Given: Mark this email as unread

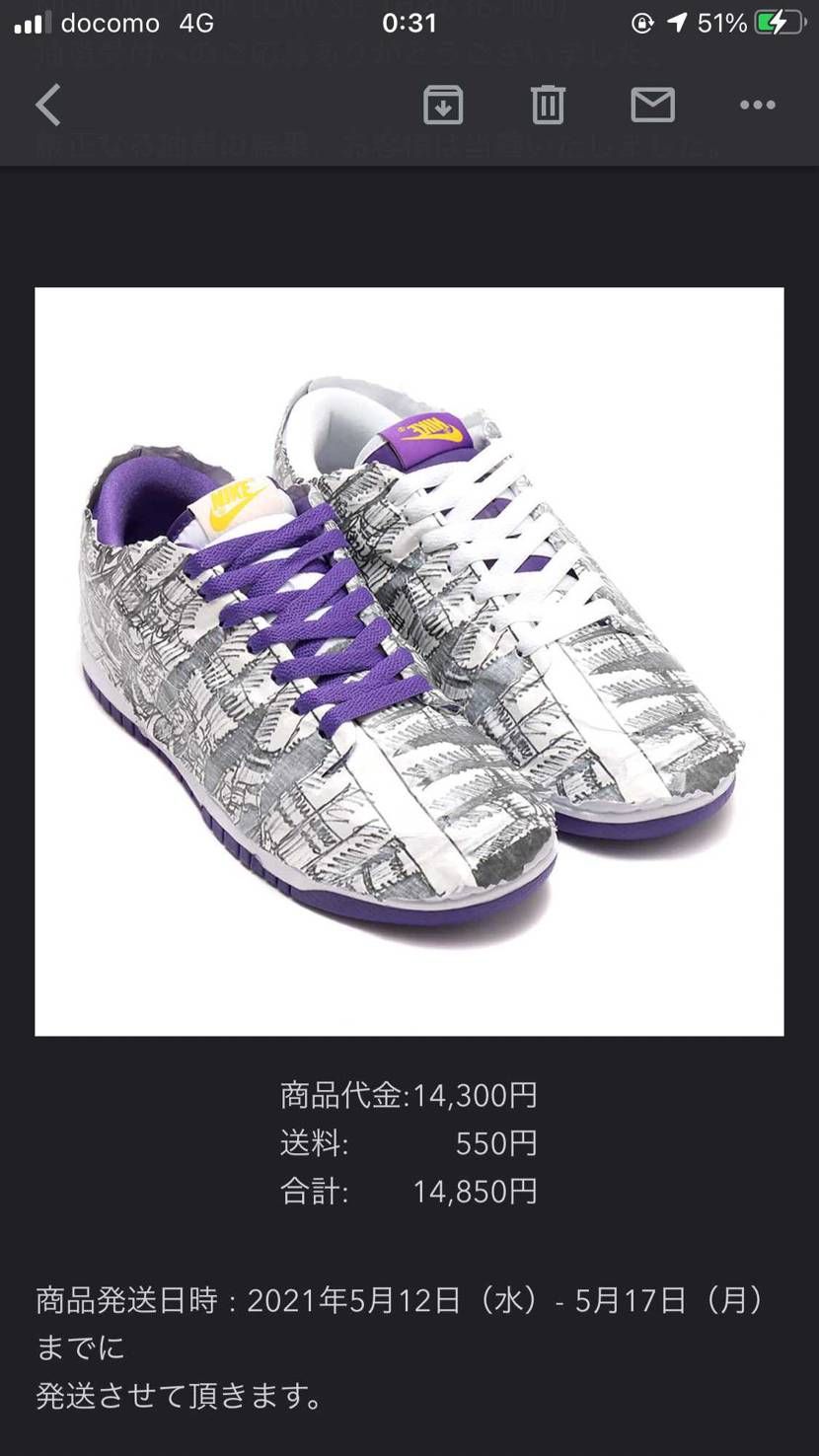Looking at the screenshot, I should tap(652, 105).
